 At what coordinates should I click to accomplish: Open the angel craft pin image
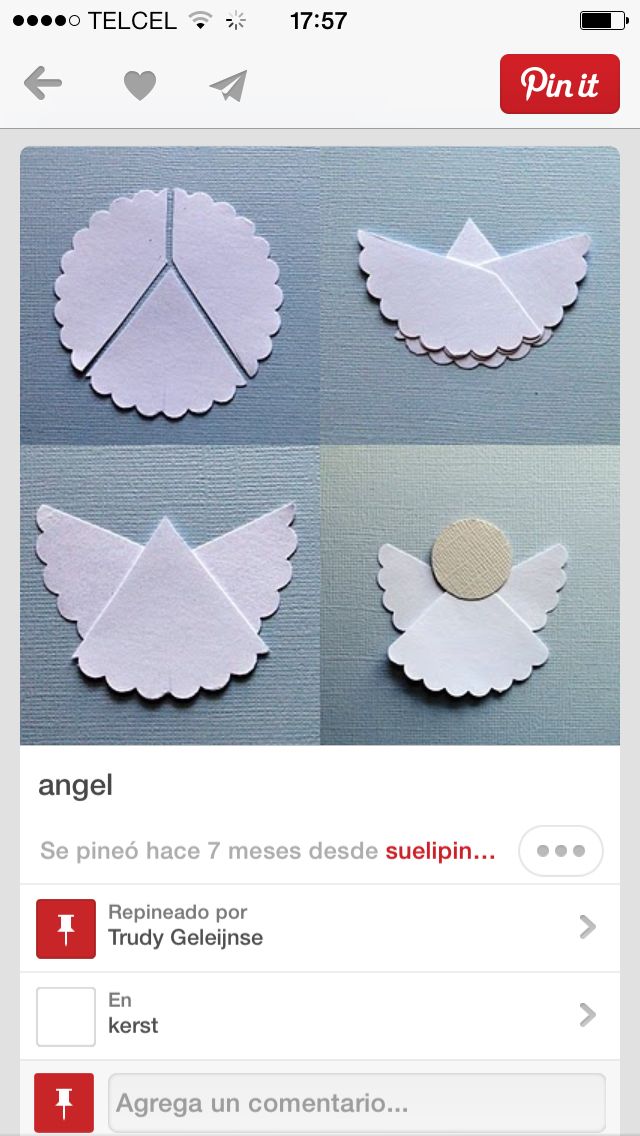click(x=320, y=445)
